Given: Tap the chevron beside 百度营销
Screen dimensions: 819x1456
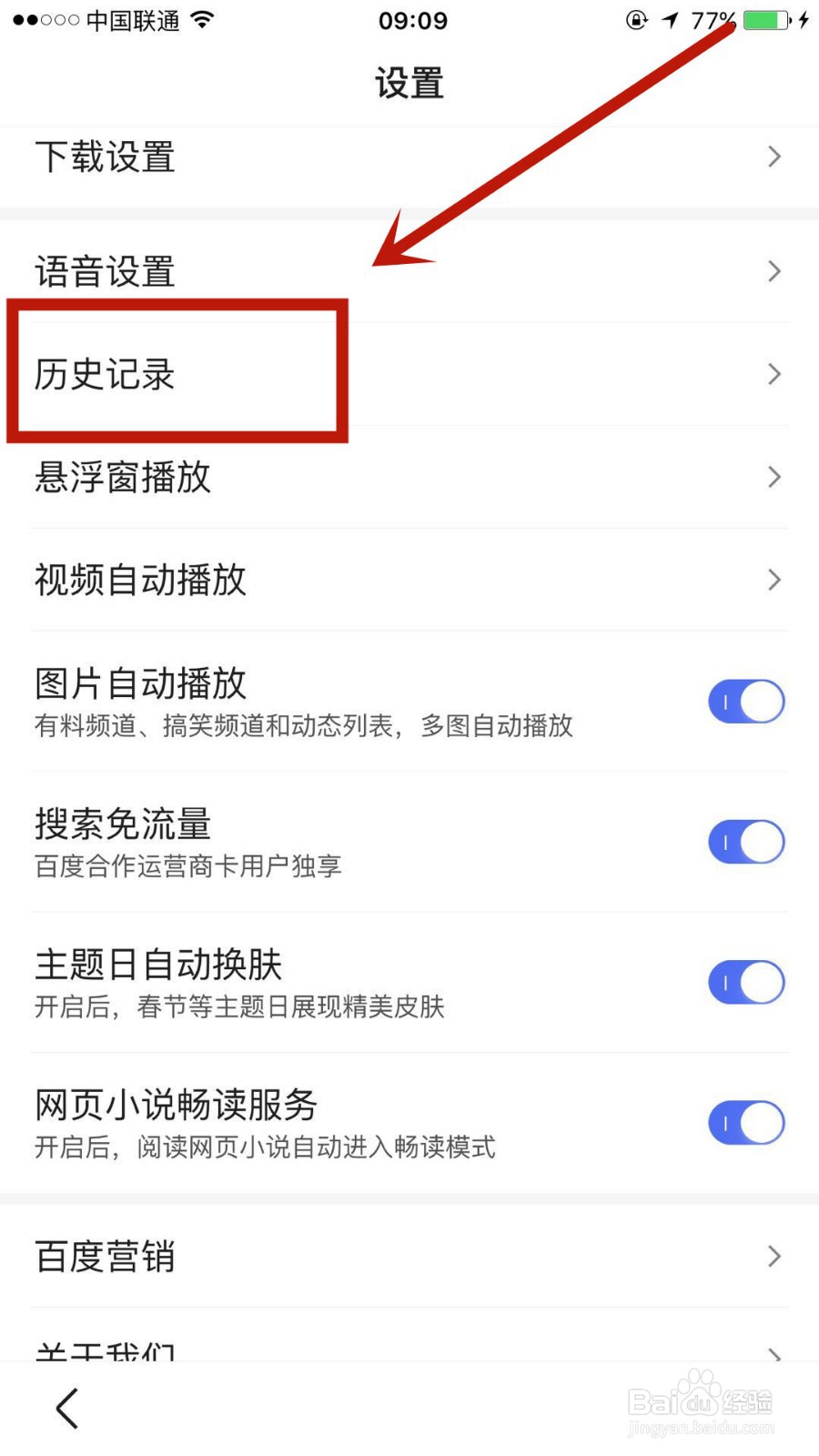Looking at the screenshot, I should [773, 1256].
